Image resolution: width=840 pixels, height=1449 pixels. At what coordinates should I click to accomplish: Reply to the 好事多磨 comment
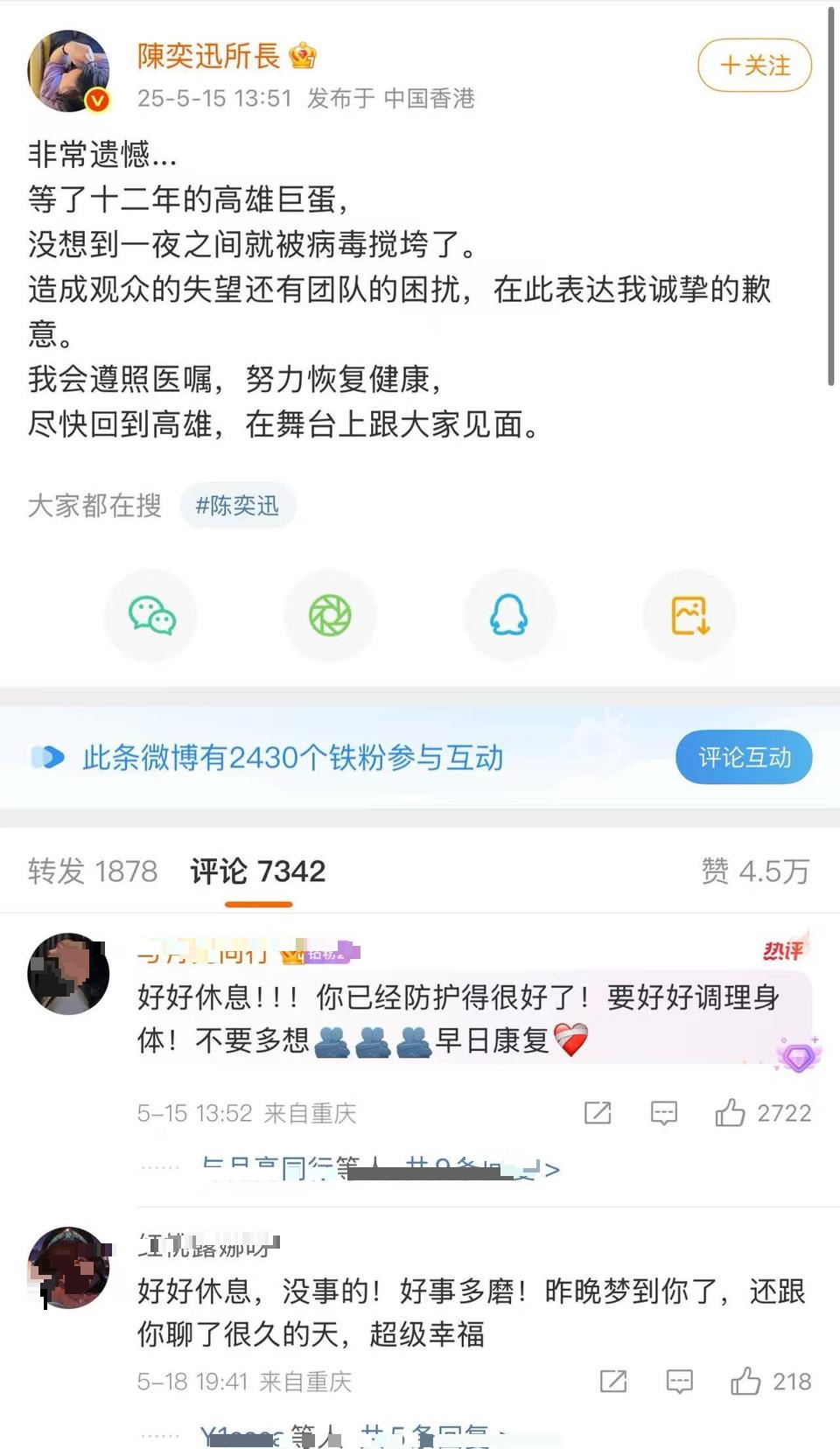click(680, 1382)
